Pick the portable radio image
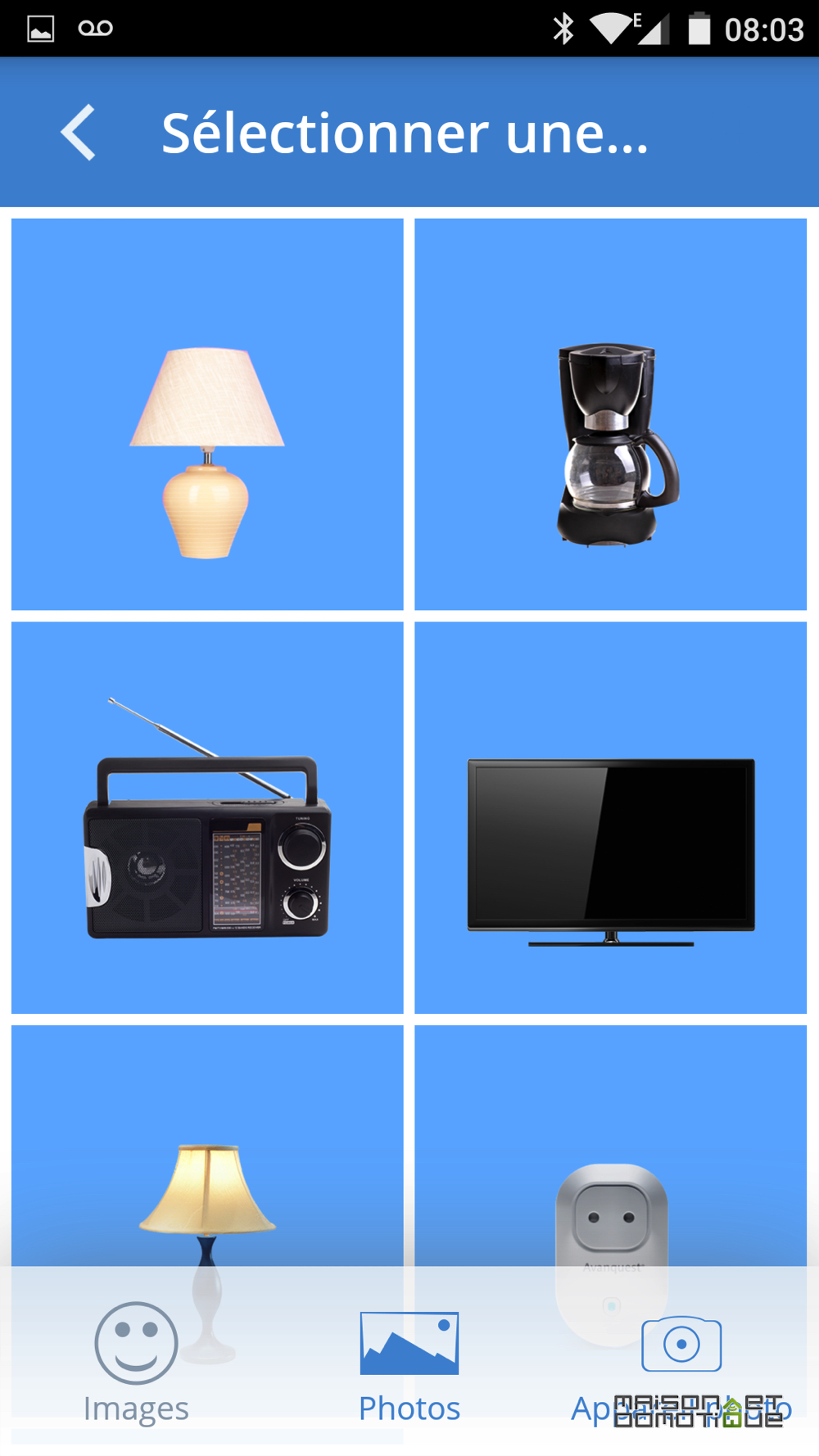Screen dimensions: 819x1456 [207, 818]
